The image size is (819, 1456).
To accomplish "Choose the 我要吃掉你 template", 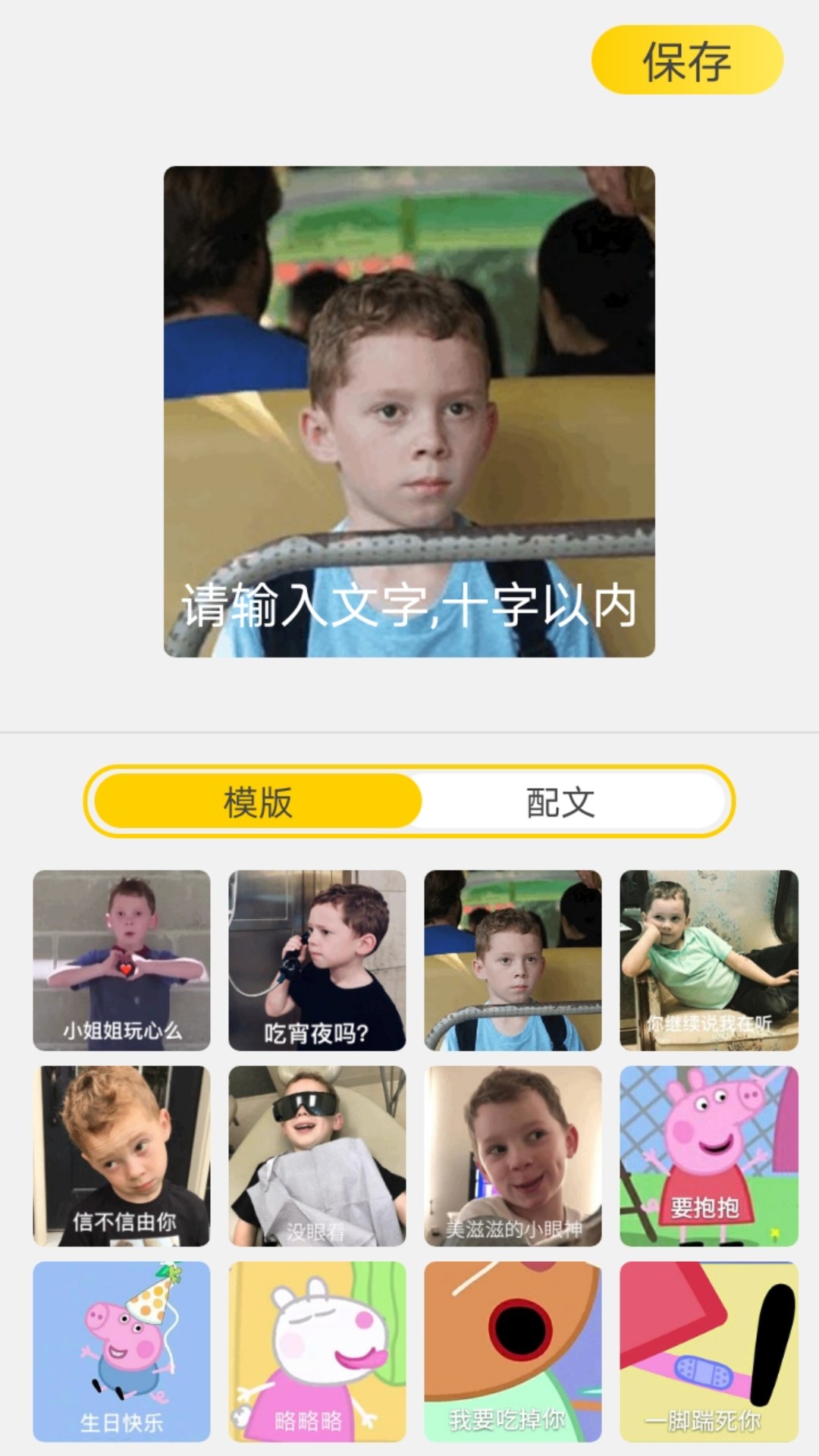I will [513, 1351].
